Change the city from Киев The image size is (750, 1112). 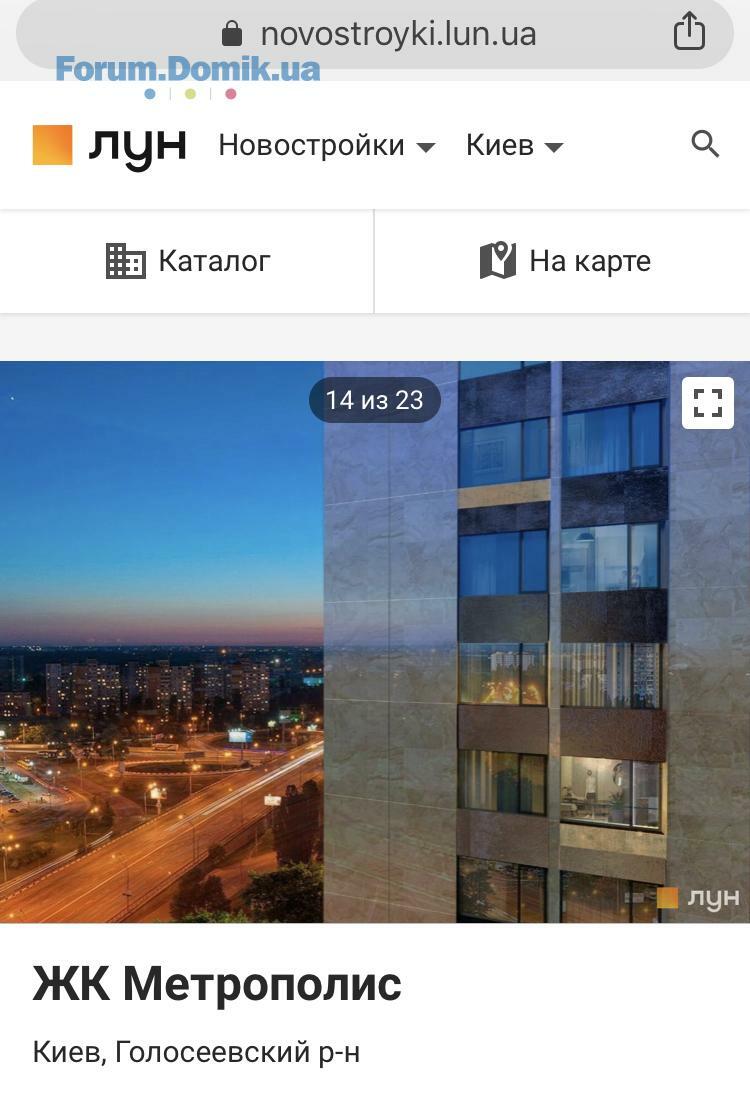514,146
